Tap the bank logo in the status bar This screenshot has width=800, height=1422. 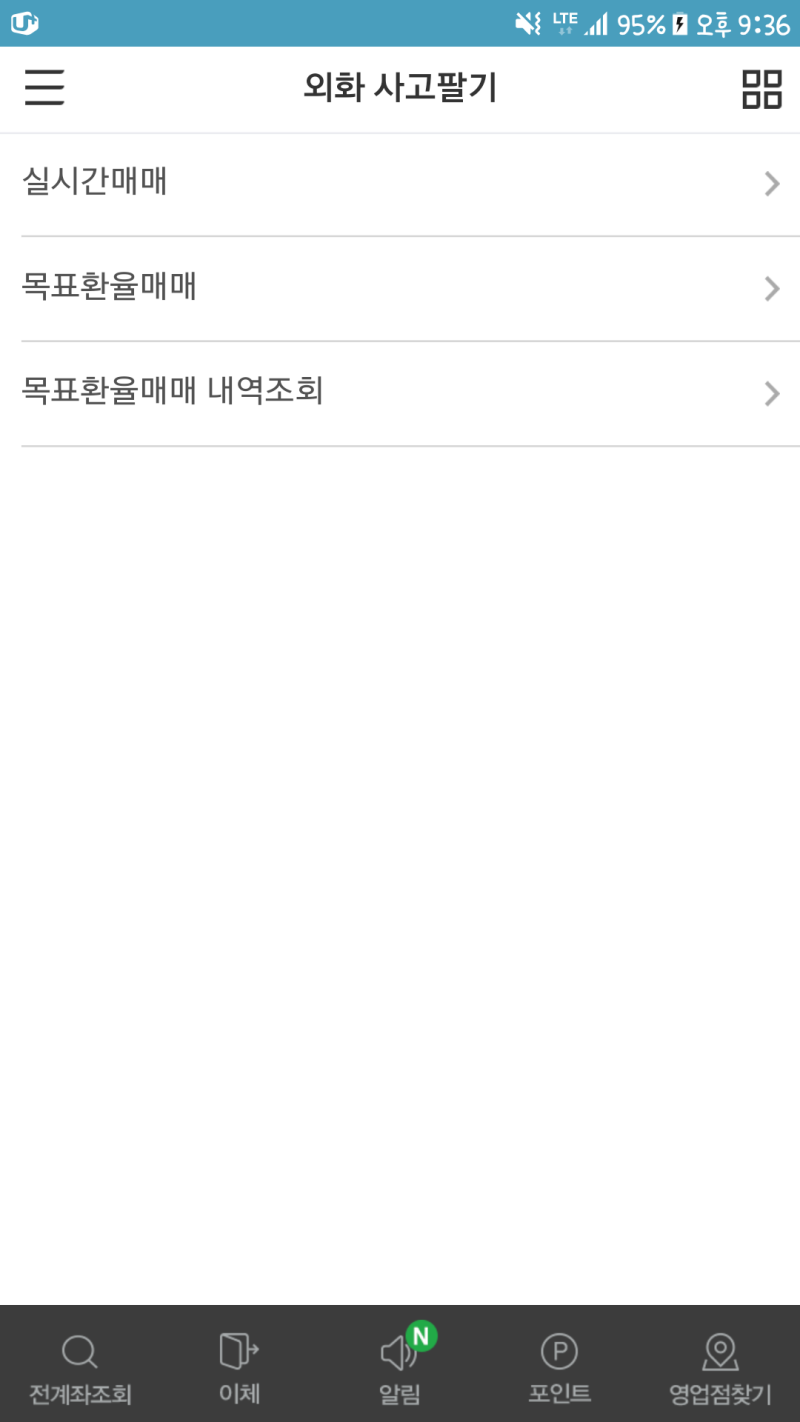tap(25, 21)
